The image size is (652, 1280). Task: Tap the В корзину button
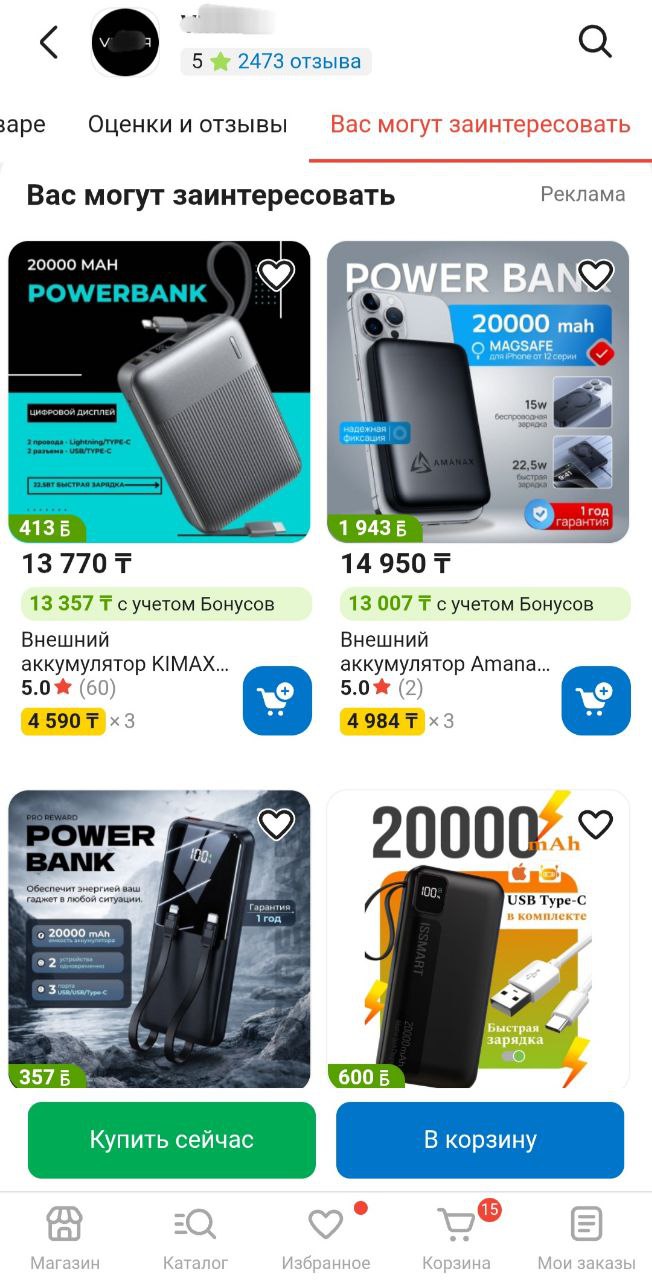(480, 1140)
